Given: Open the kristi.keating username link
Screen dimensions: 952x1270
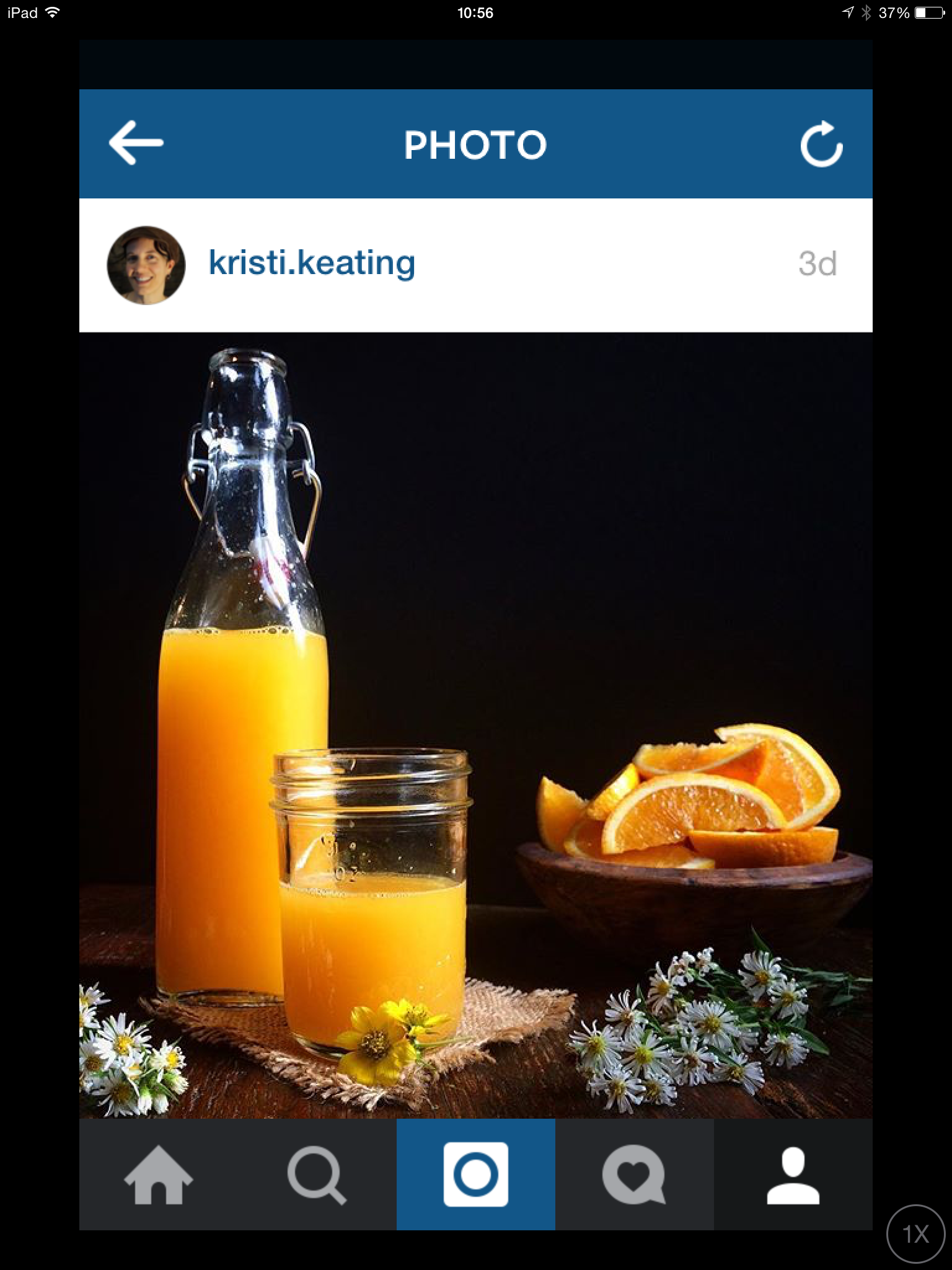Looking at the screenshot, I should (312, 264).
